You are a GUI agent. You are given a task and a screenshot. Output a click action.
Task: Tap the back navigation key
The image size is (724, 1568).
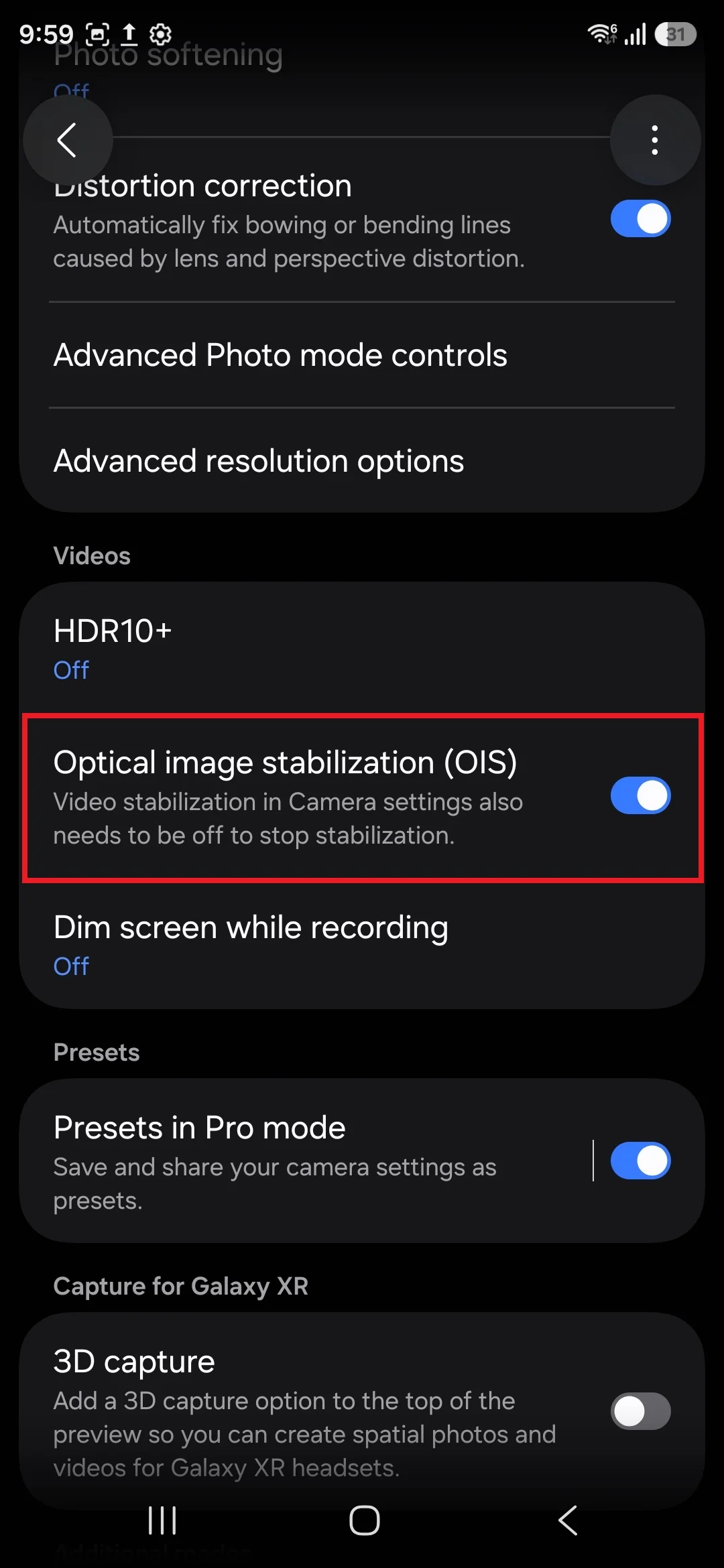[x=567, y=1520]
